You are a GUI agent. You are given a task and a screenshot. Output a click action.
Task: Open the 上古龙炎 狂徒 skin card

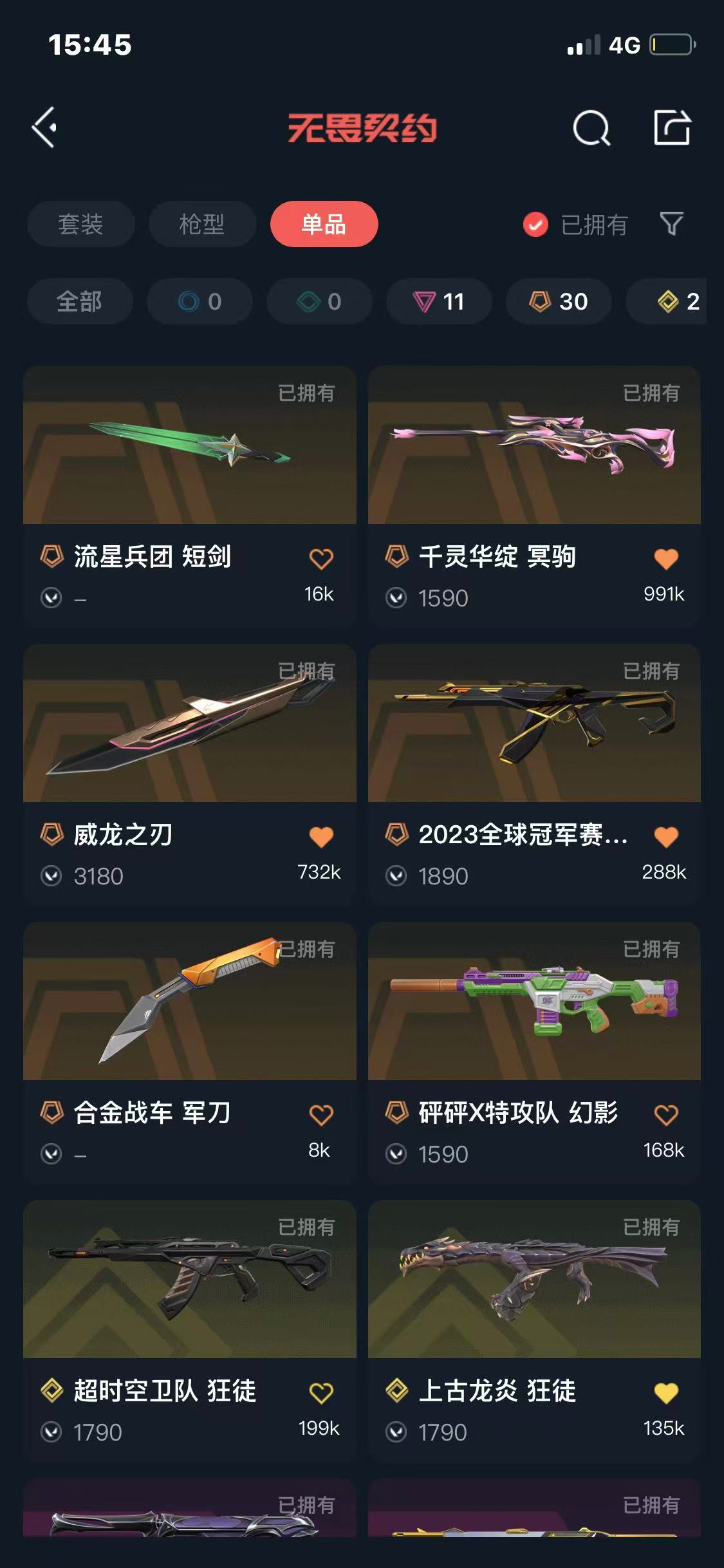(534, 1330)
